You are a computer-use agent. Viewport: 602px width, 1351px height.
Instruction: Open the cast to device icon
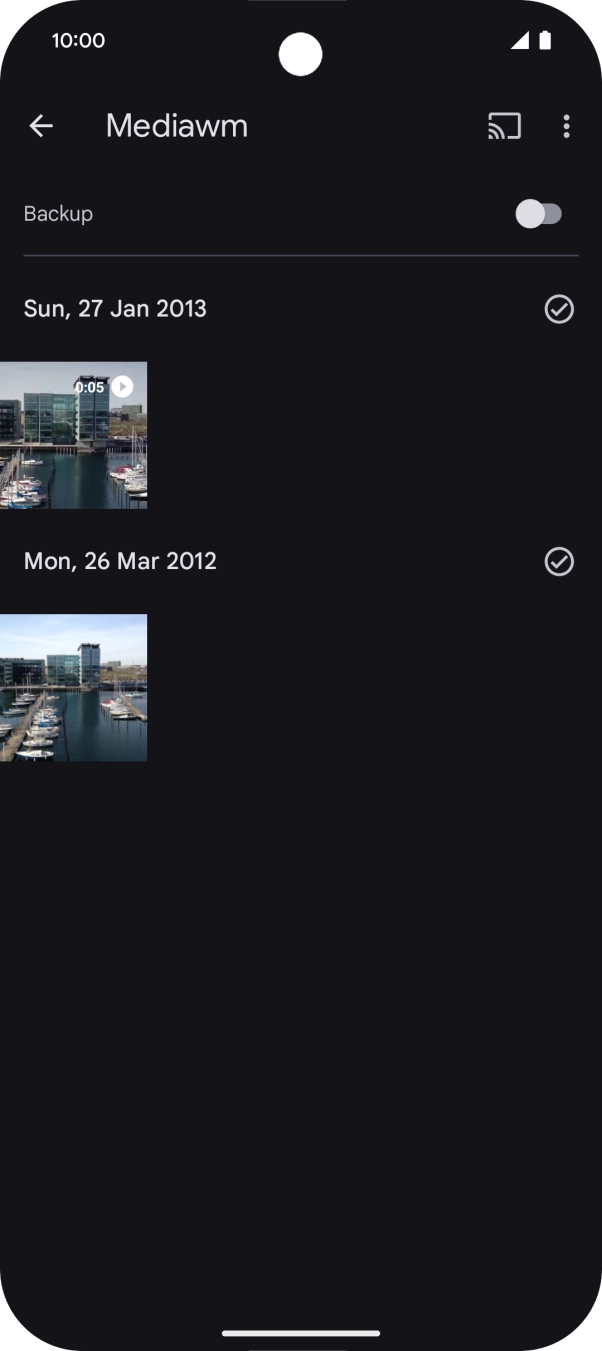(x=504, y=126)
